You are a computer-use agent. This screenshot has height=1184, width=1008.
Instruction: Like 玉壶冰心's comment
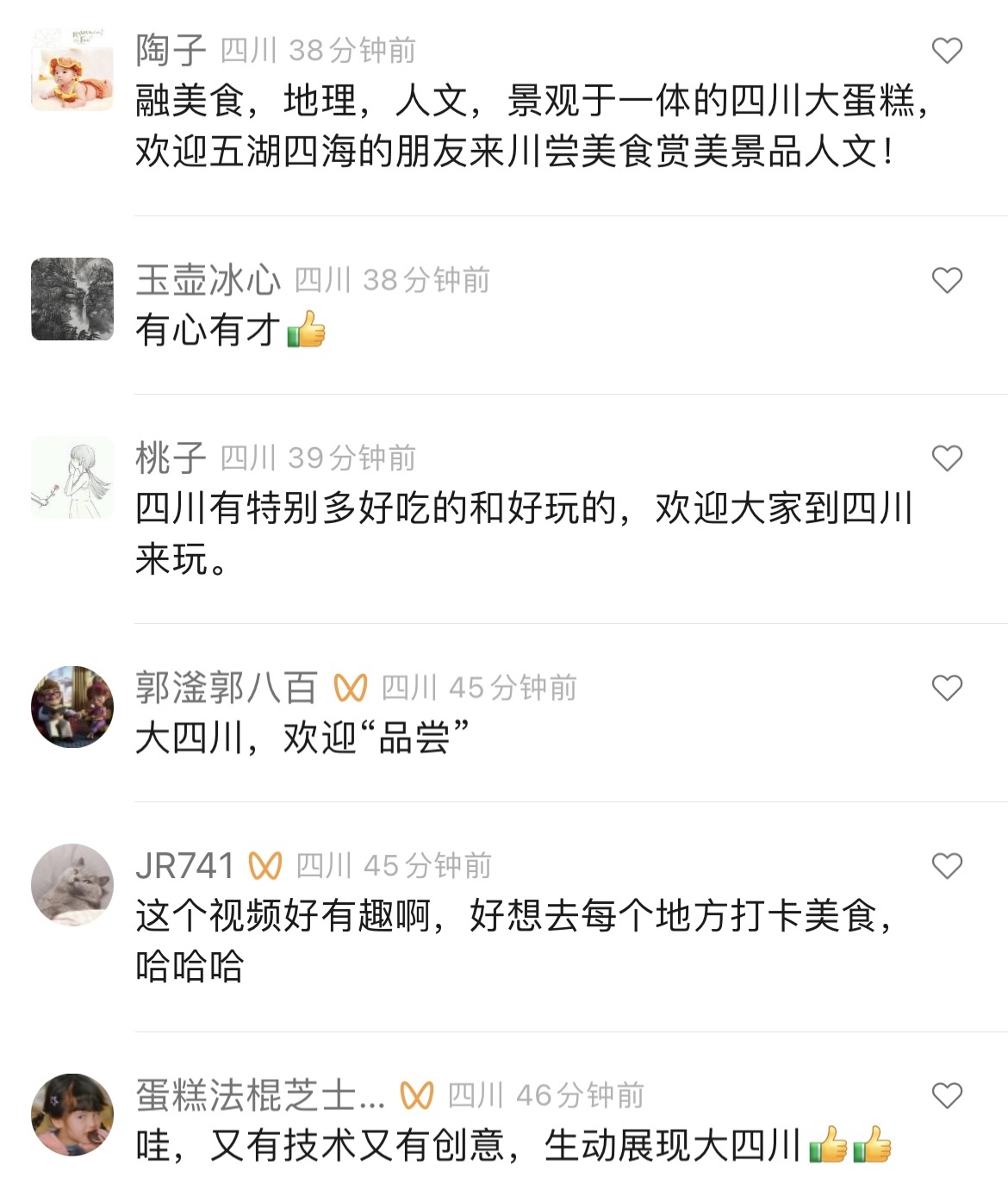point(947,280)
